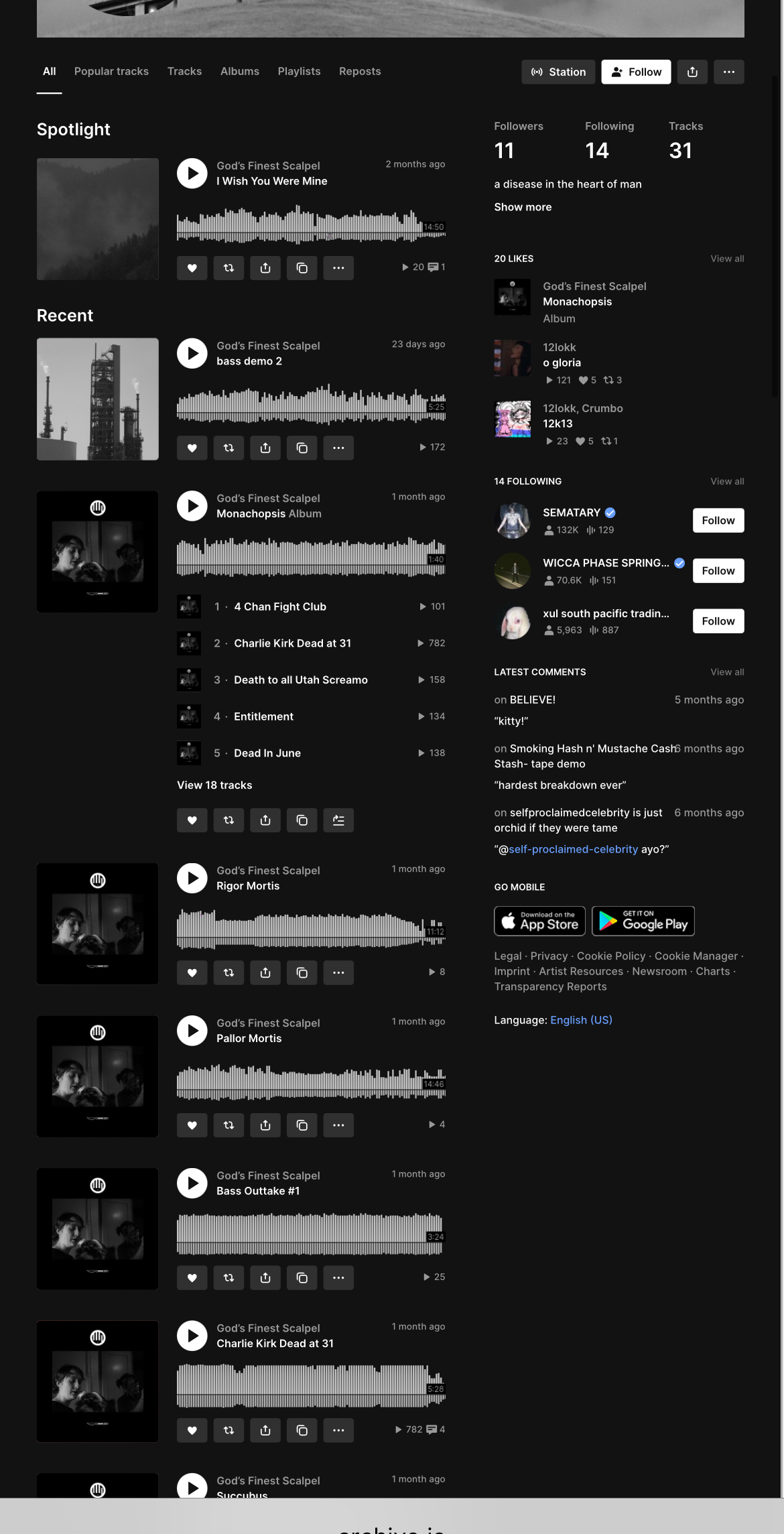Image resolution: width=784 pixels, height=1534 pixels.
Task: Follow SEMATARY
Action: (718, 520)
